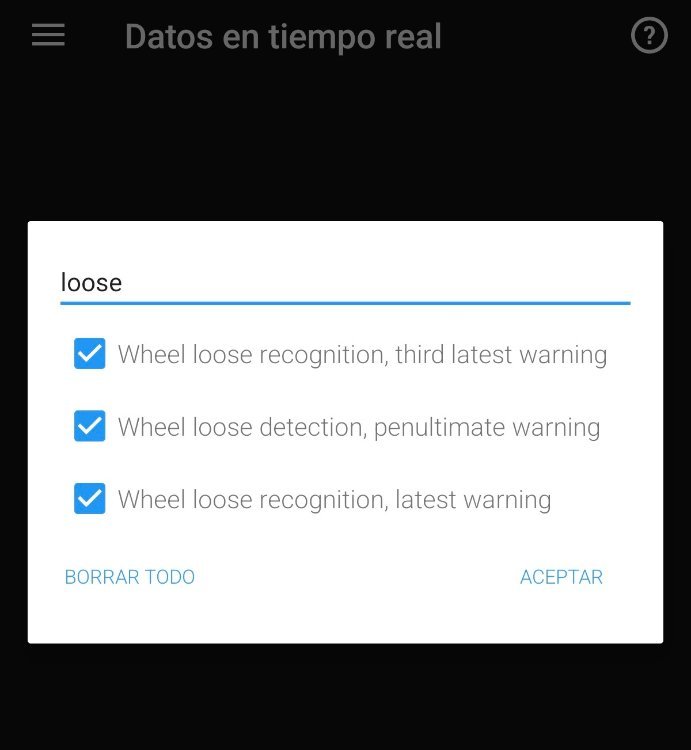
Task: Open the hamburger drawer menu
Action: point(48,36)
